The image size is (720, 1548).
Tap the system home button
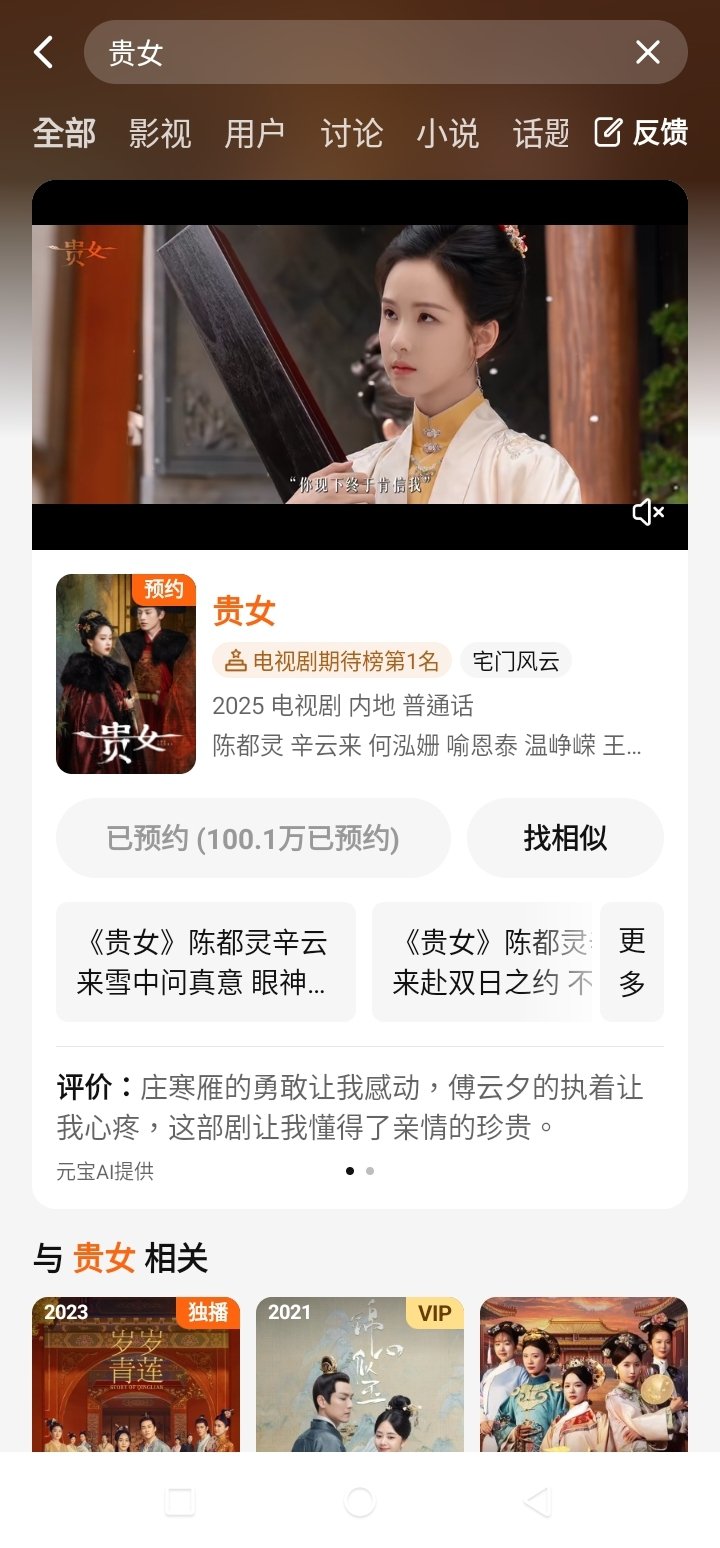359,1502
